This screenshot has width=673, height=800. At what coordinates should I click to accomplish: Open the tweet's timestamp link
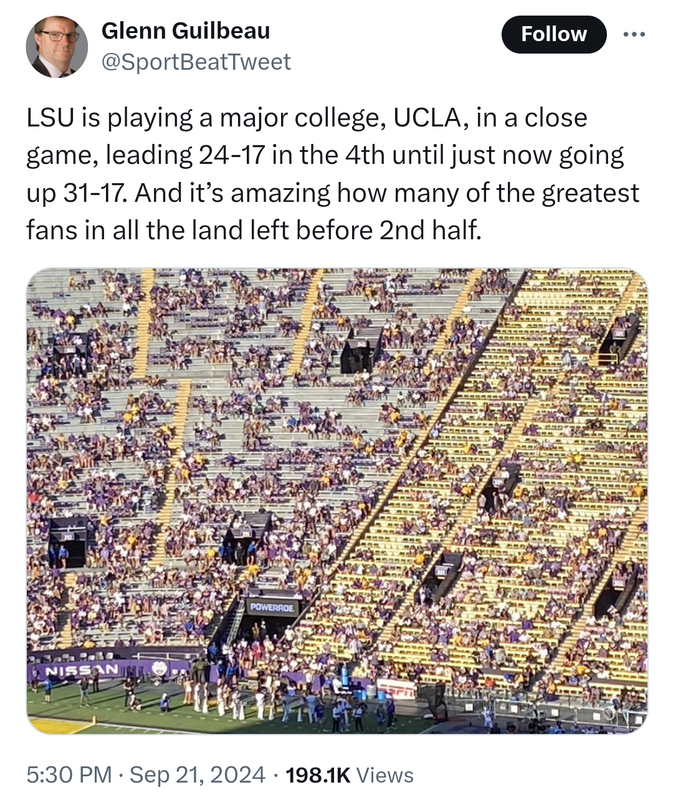146,774
